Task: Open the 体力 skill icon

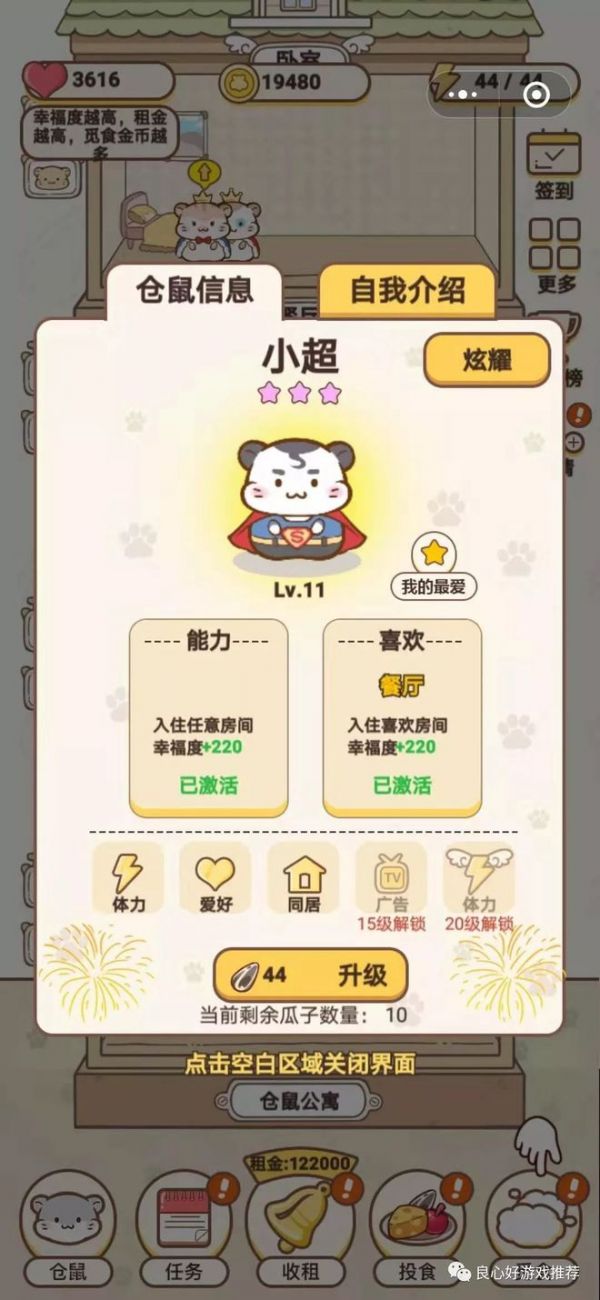Action: point(128,878)
